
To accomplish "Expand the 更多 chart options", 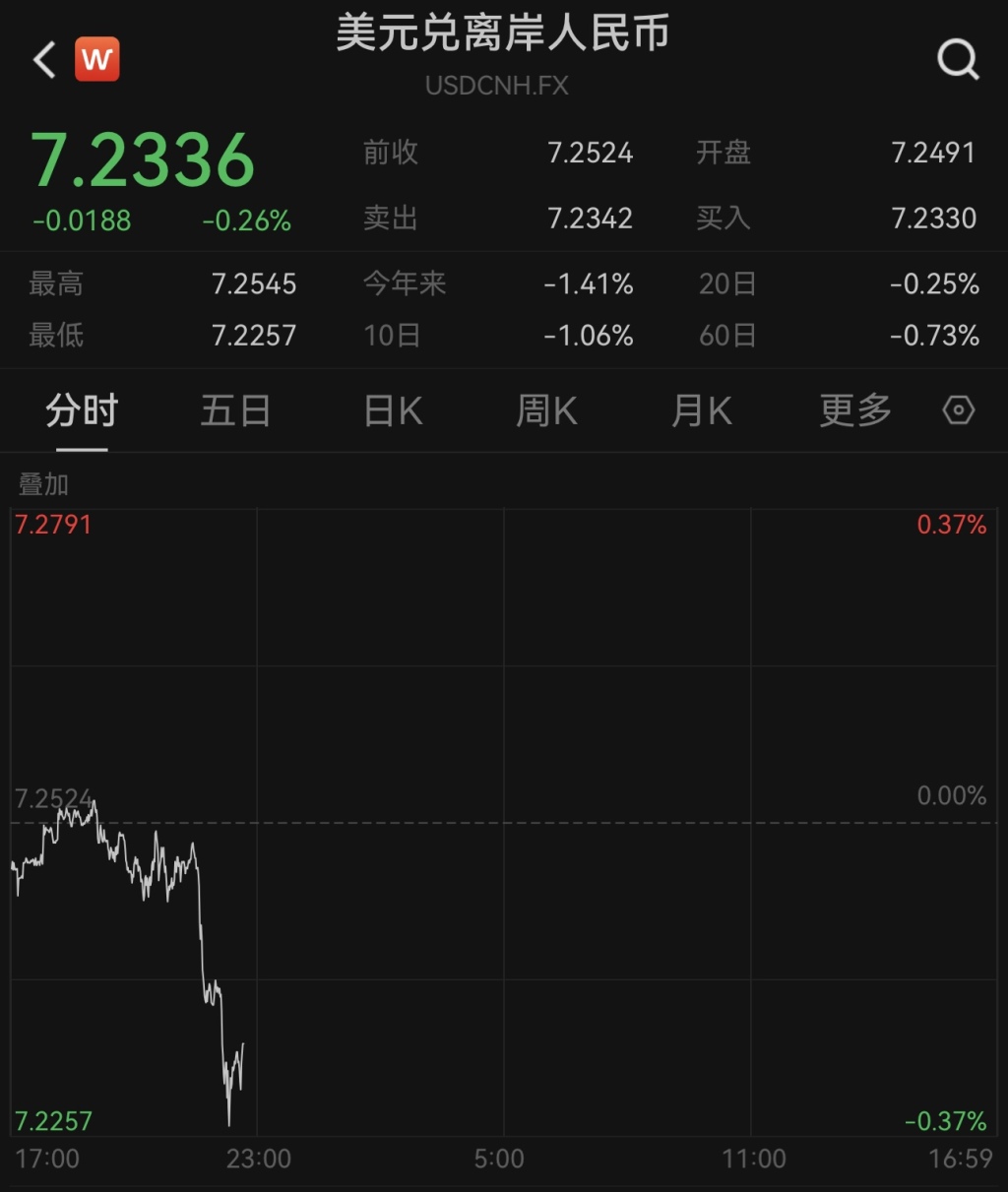I will tap(854, 410).
